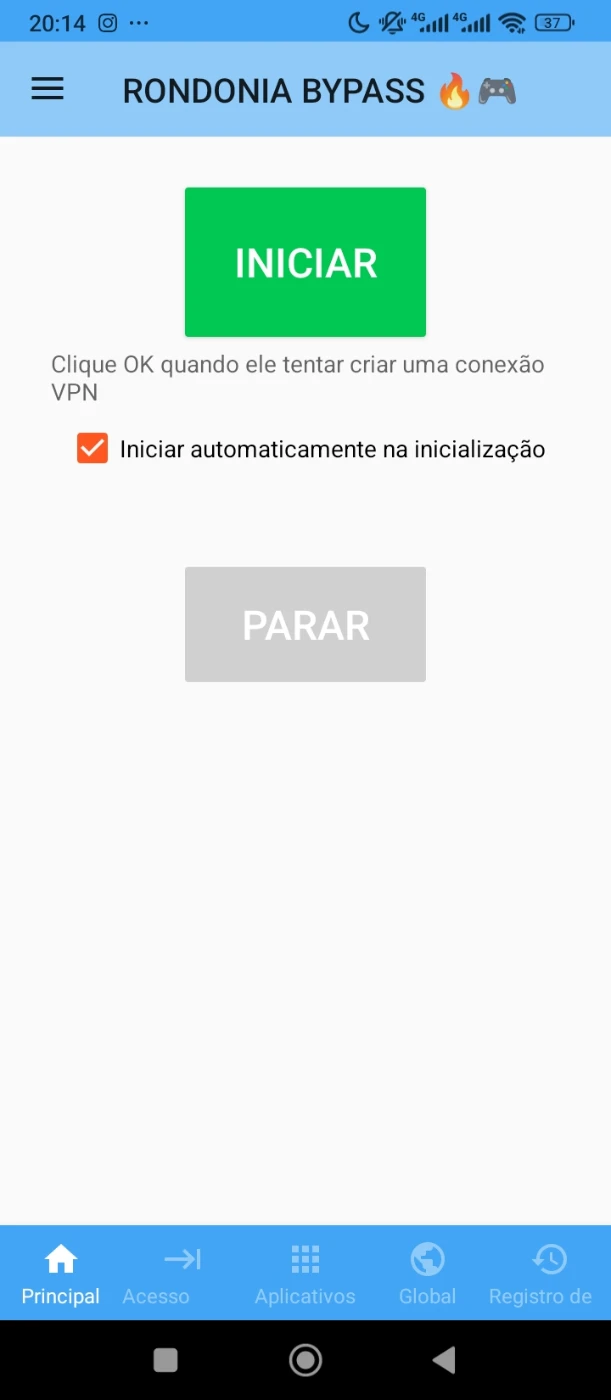Go back using the system back button
Screen dimensions: 611x1400
click(x=444, y=1359)
